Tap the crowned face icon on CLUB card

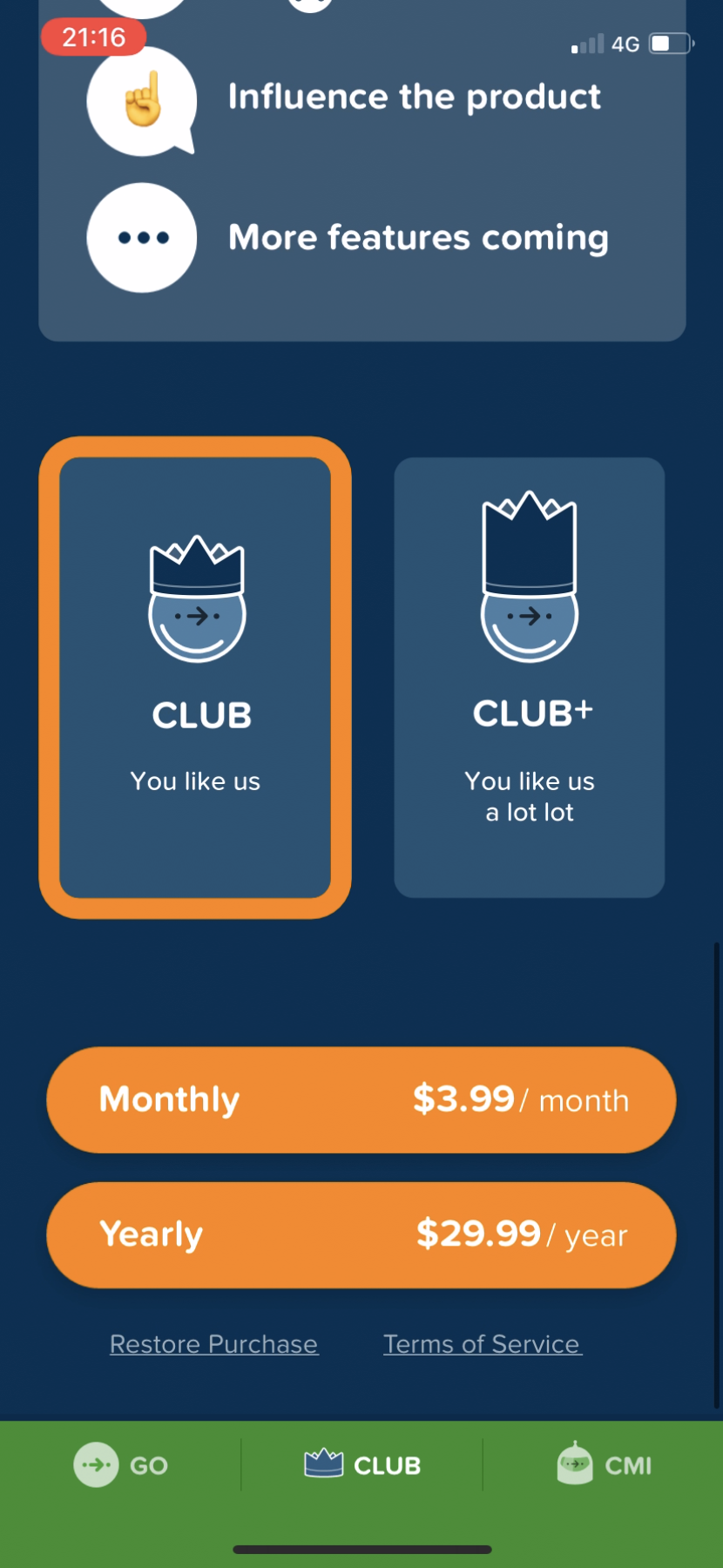pyautogui.click(x=196, y=597)
